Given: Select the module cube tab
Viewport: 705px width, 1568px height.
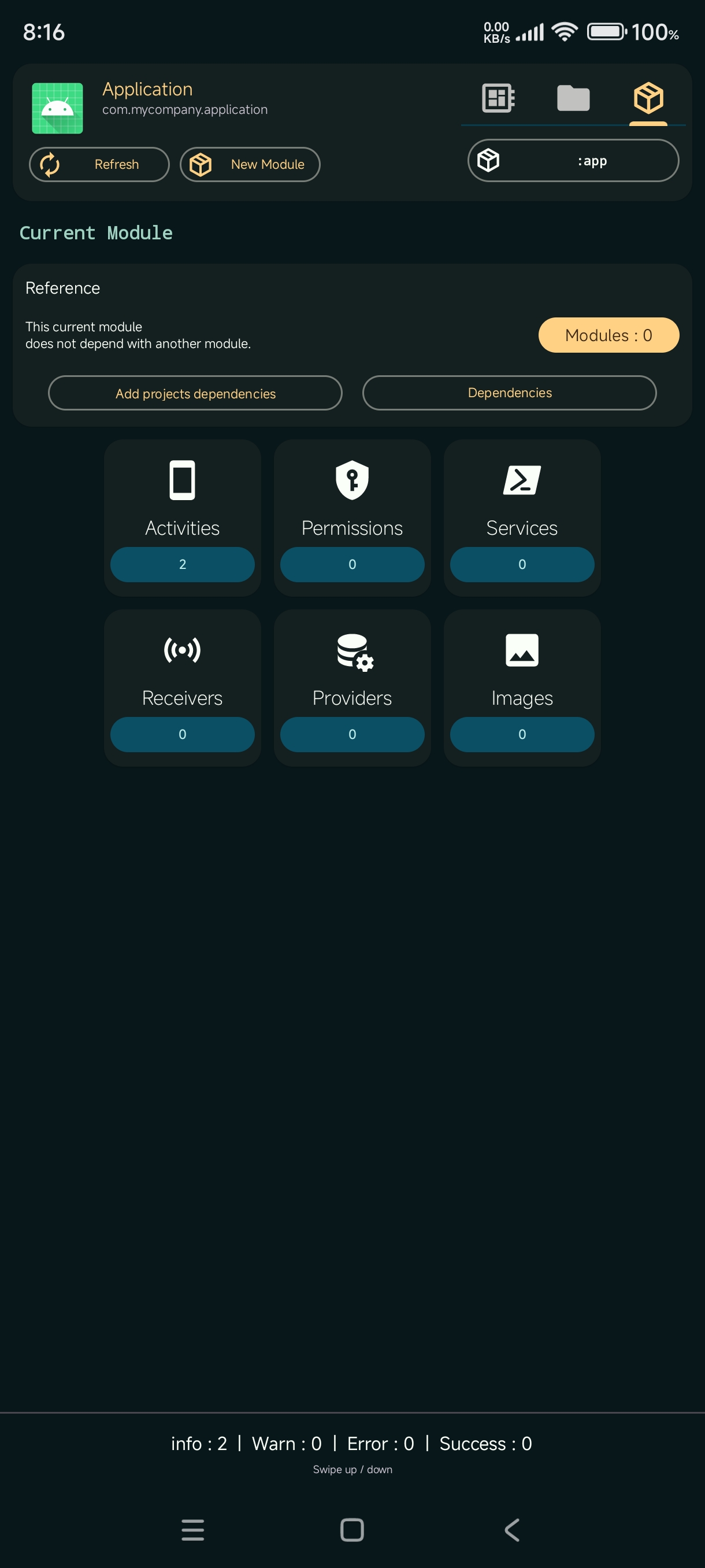Looking at the screenshot, I should tap(648, 98).
